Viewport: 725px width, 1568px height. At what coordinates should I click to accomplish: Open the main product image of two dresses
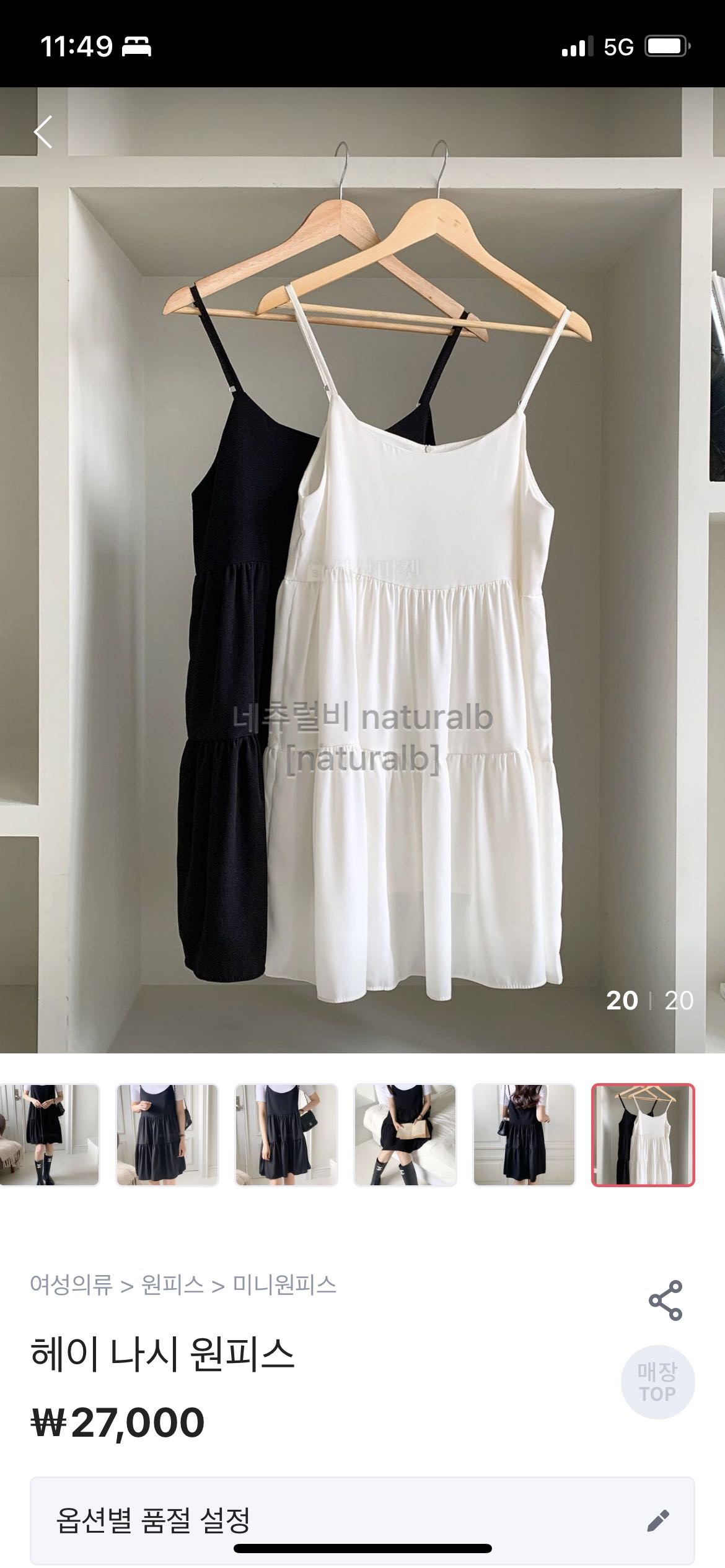[362, 570]
